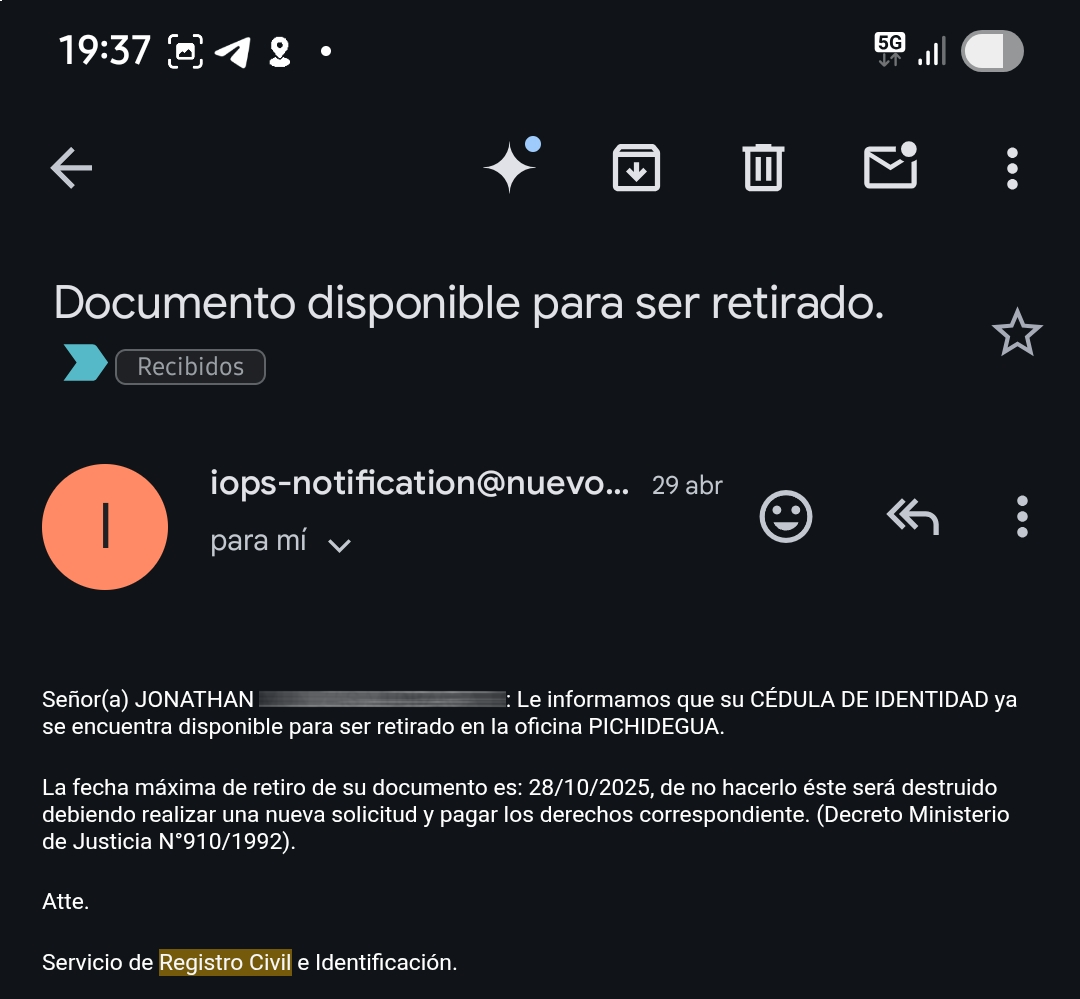Image resolution: width=1080 pixels, height=999 pixels.
Task: Open the top toolbar overflow menu
Action: [x=1012, y=168]
